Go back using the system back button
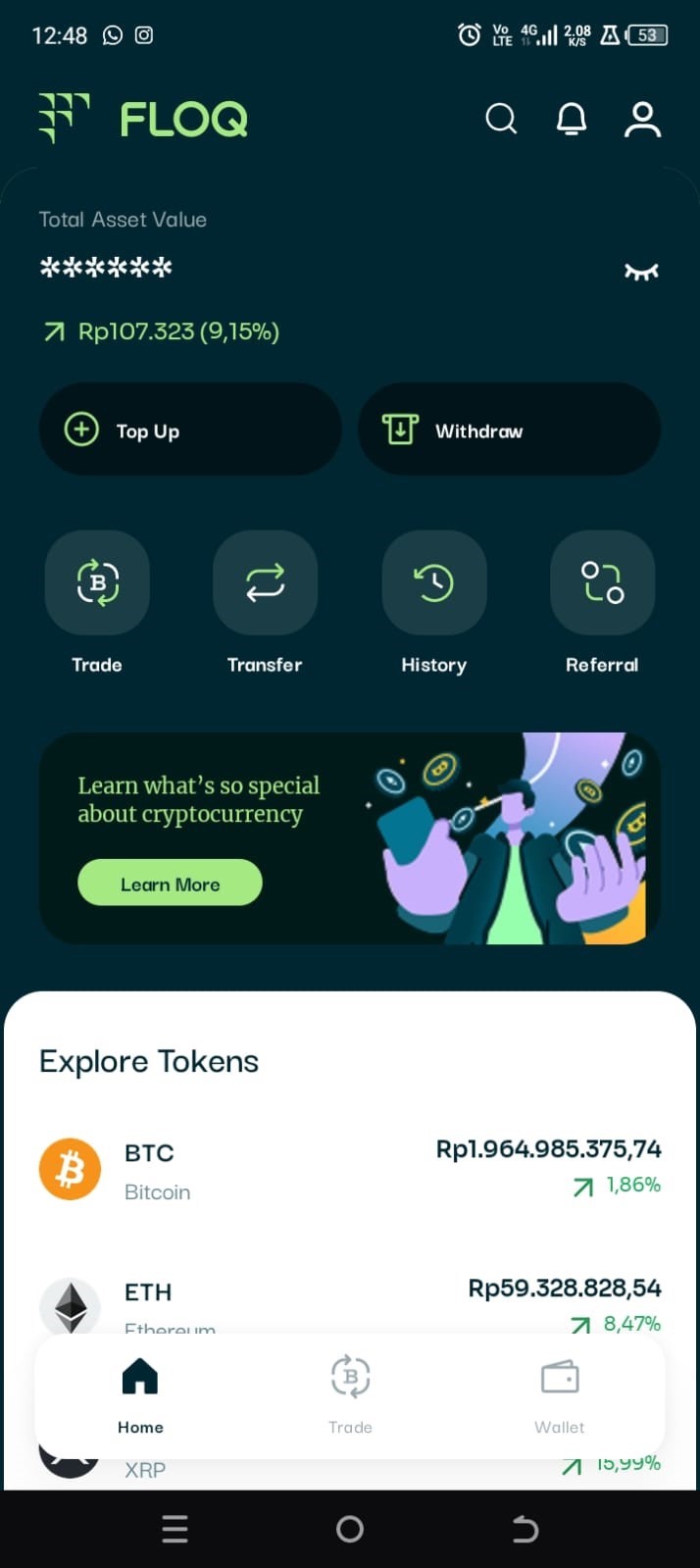 [x=525, y=1528]
